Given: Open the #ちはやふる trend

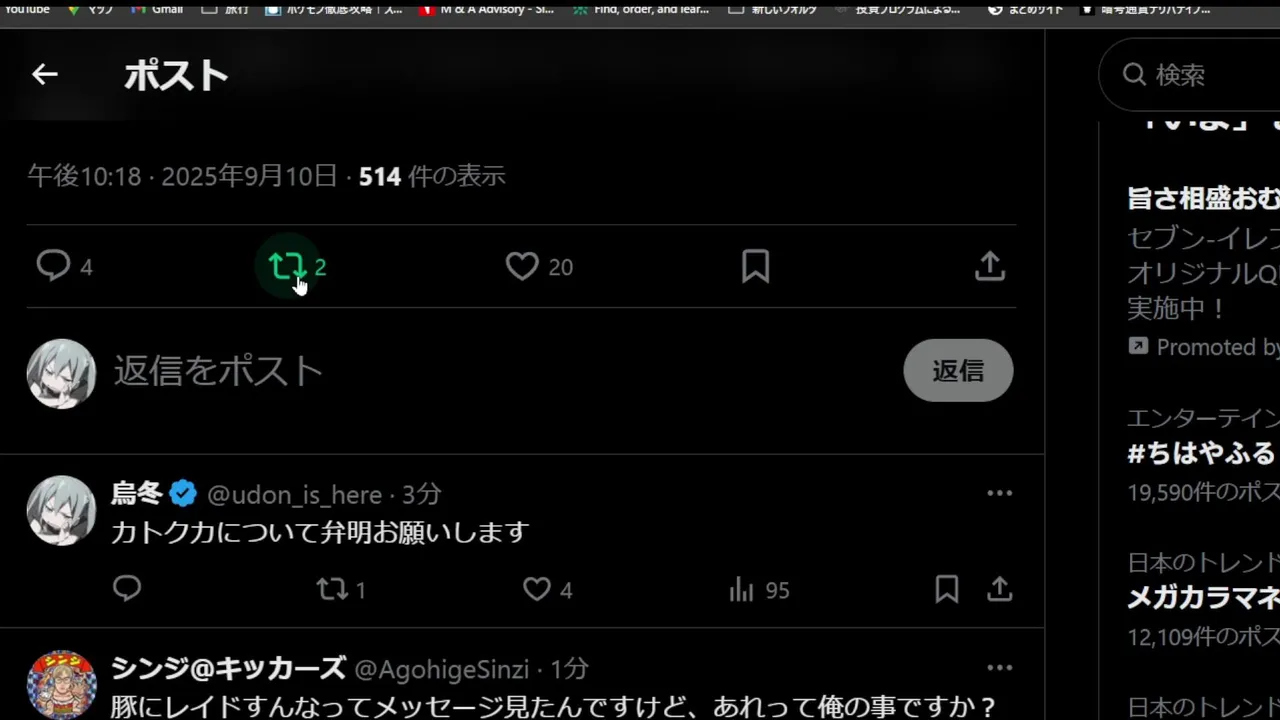Looking at the screenshot, I should (x=1201, y=453).
